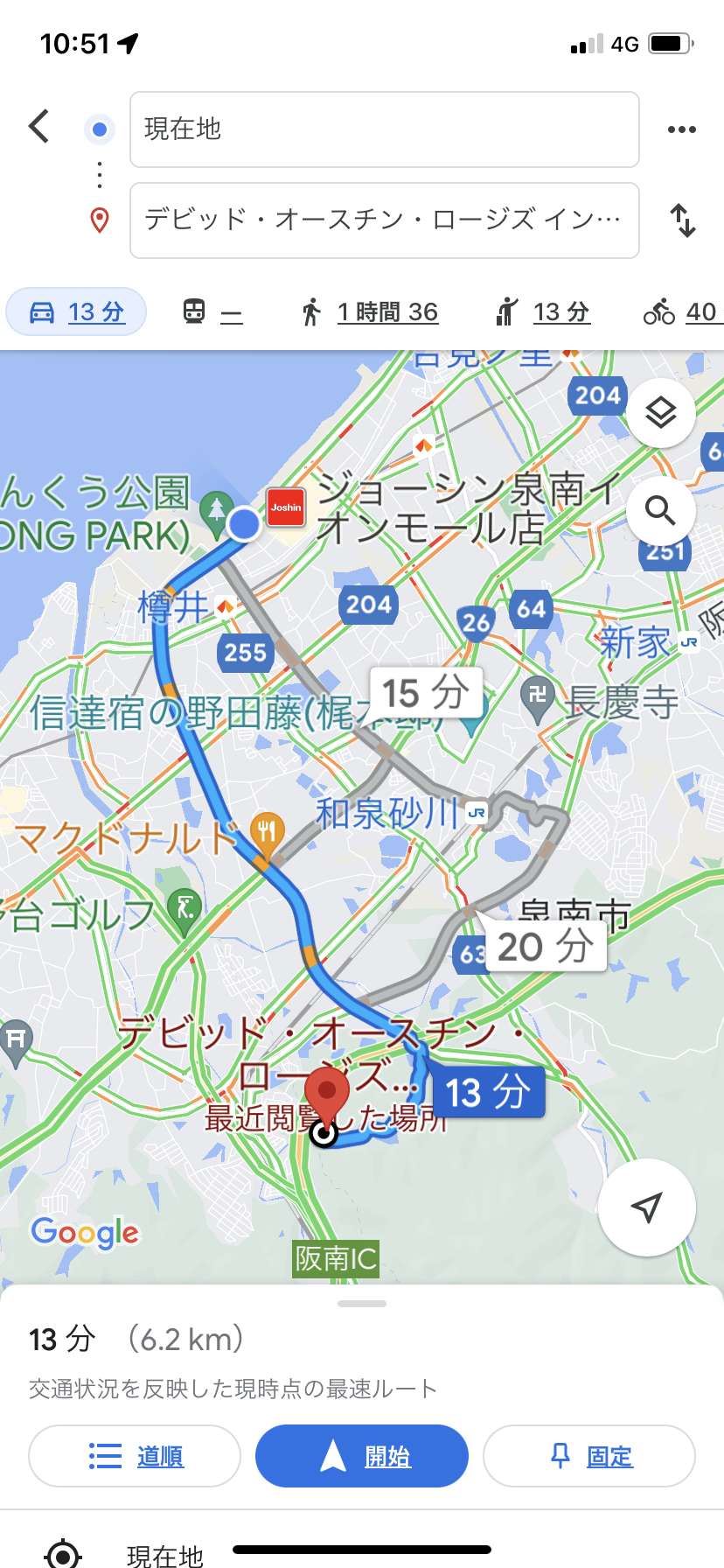Open the map layers button
Screen dimensions: 724x1568
click(661, 412)
